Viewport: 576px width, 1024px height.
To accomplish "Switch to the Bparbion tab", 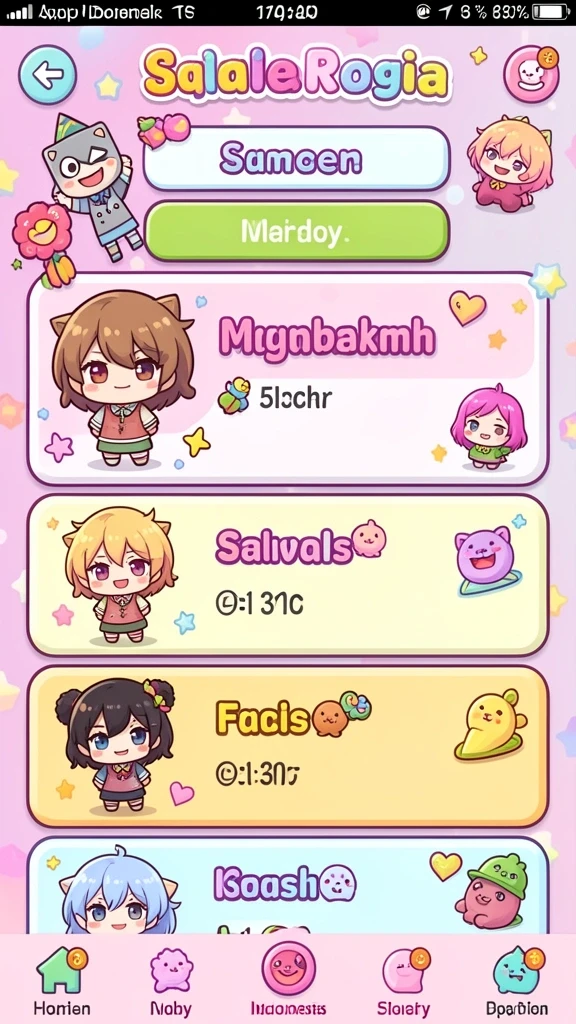I will point(517,980).
